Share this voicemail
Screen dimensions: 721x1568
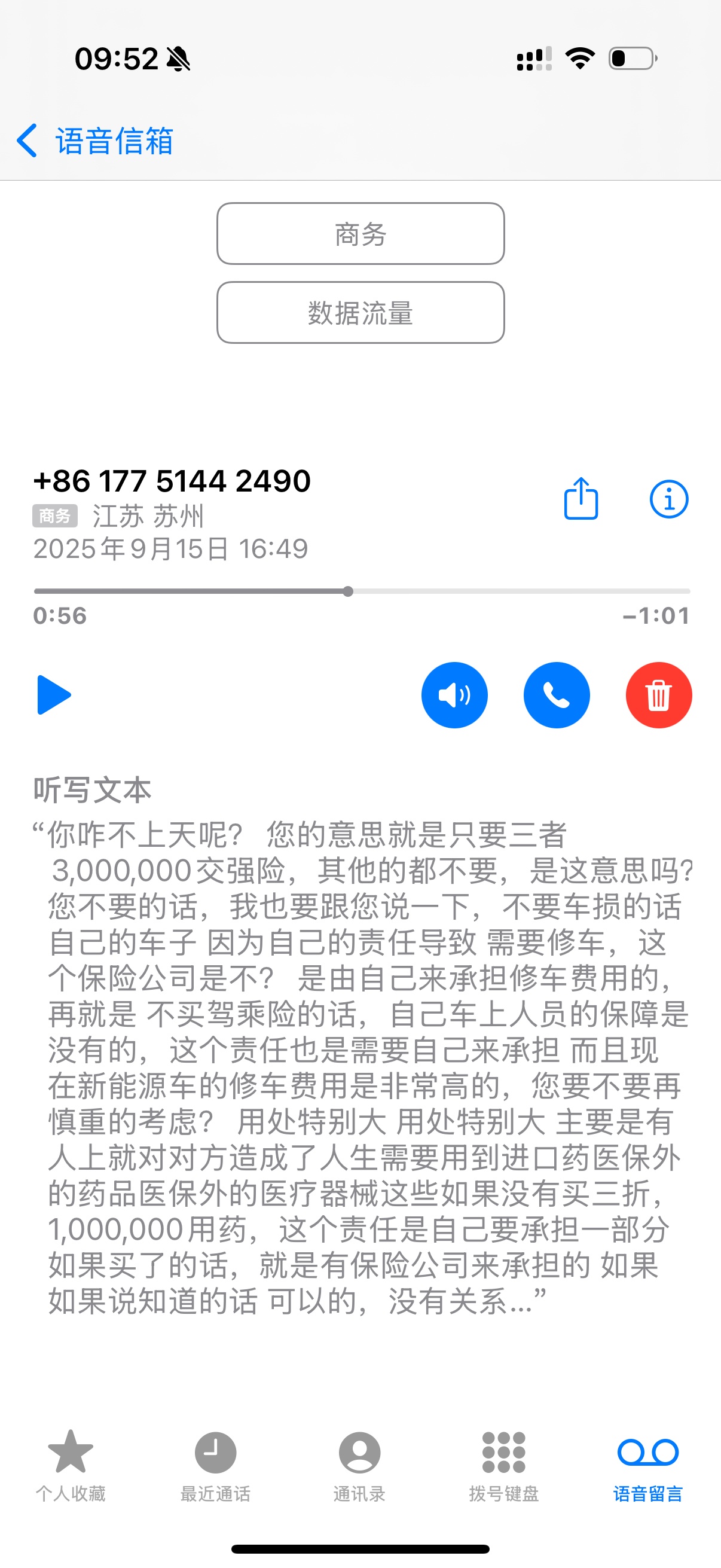click(x=581, y=499)
